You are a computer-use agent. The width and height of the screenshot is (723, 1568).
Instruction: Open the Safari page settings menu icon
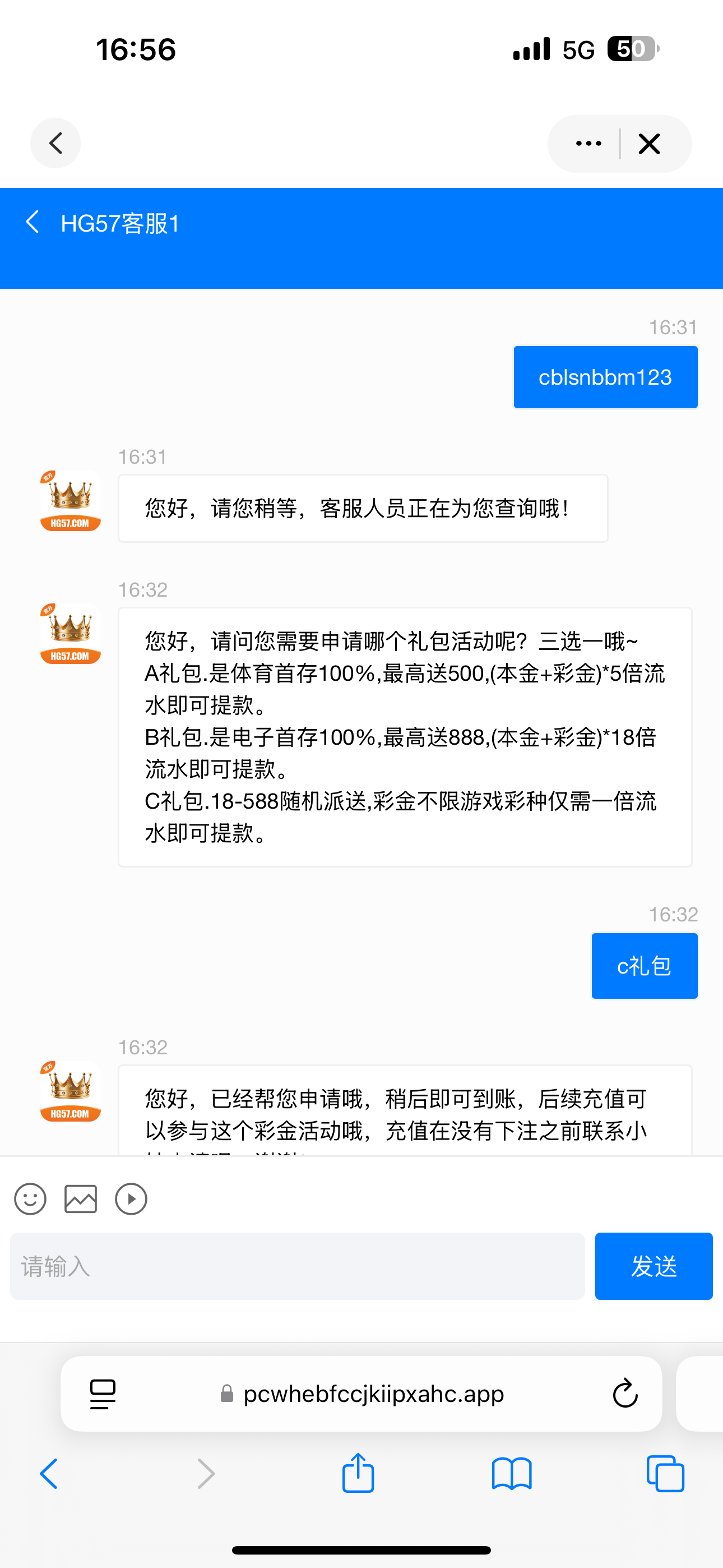(x=102, y=1393)
